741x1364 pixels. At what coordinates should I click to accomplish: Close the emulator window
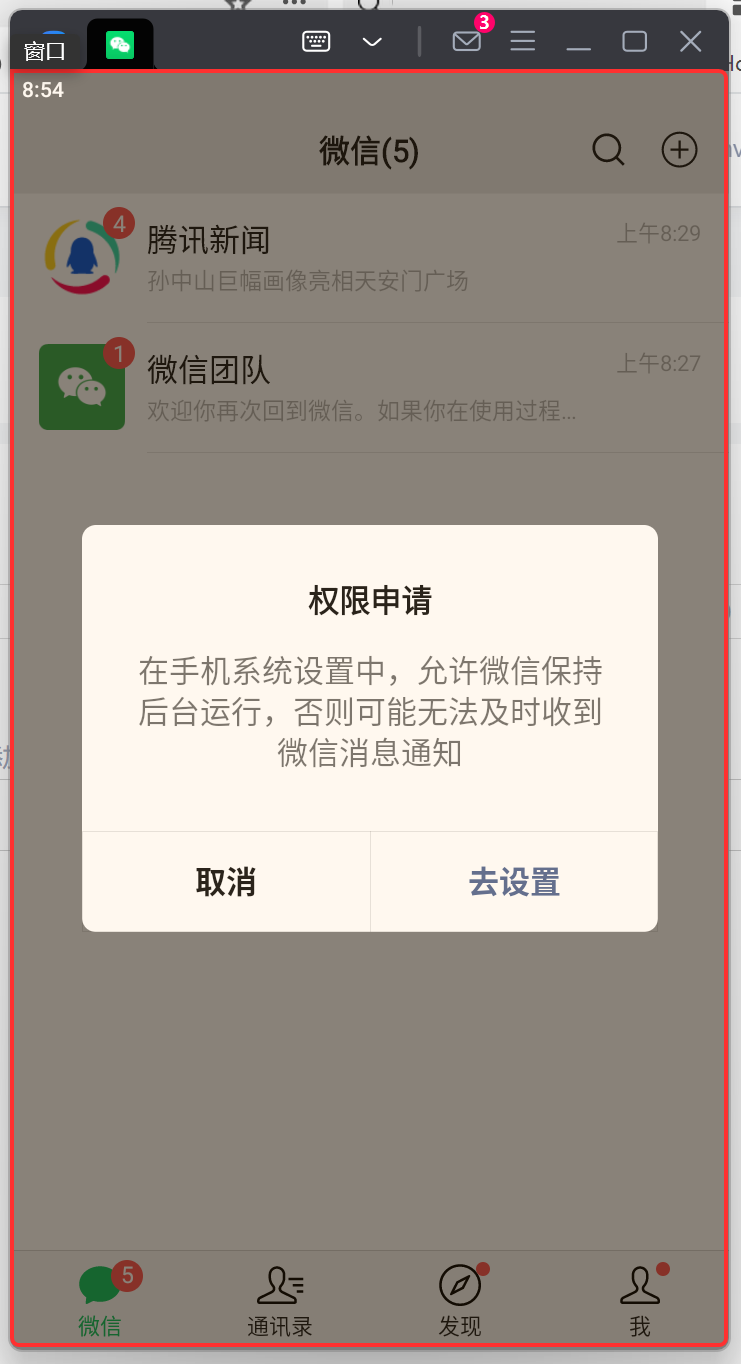coord(690,41)
